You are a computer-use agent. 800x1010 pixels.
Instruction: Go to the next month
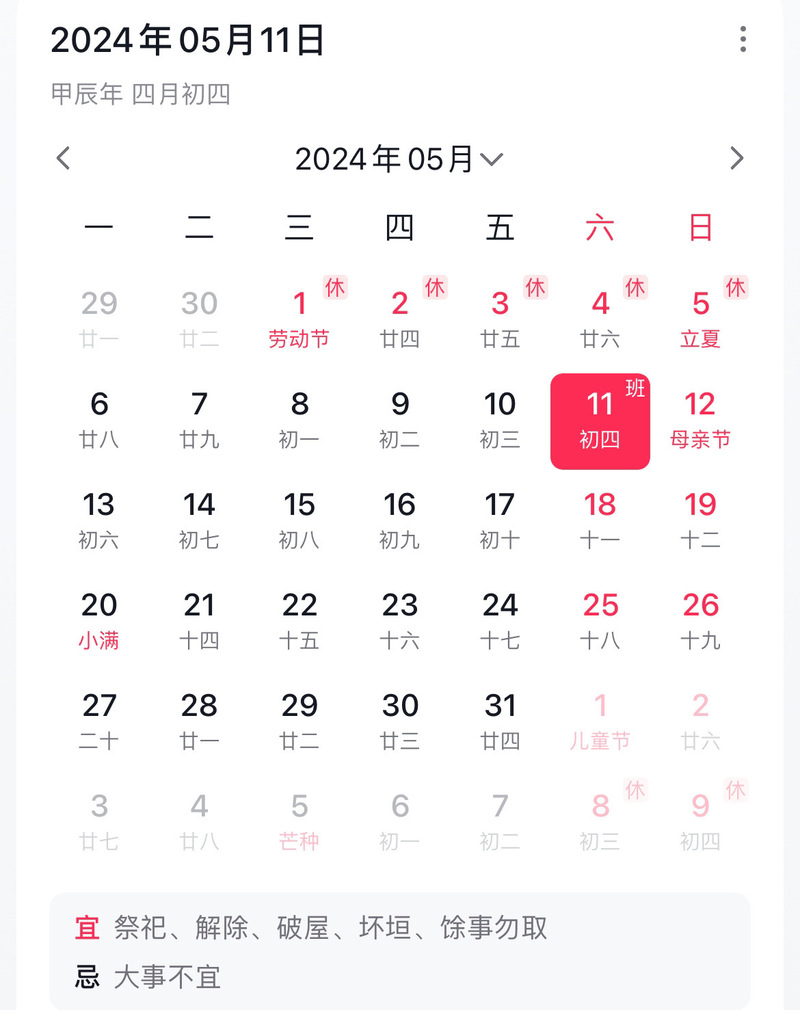737,158
